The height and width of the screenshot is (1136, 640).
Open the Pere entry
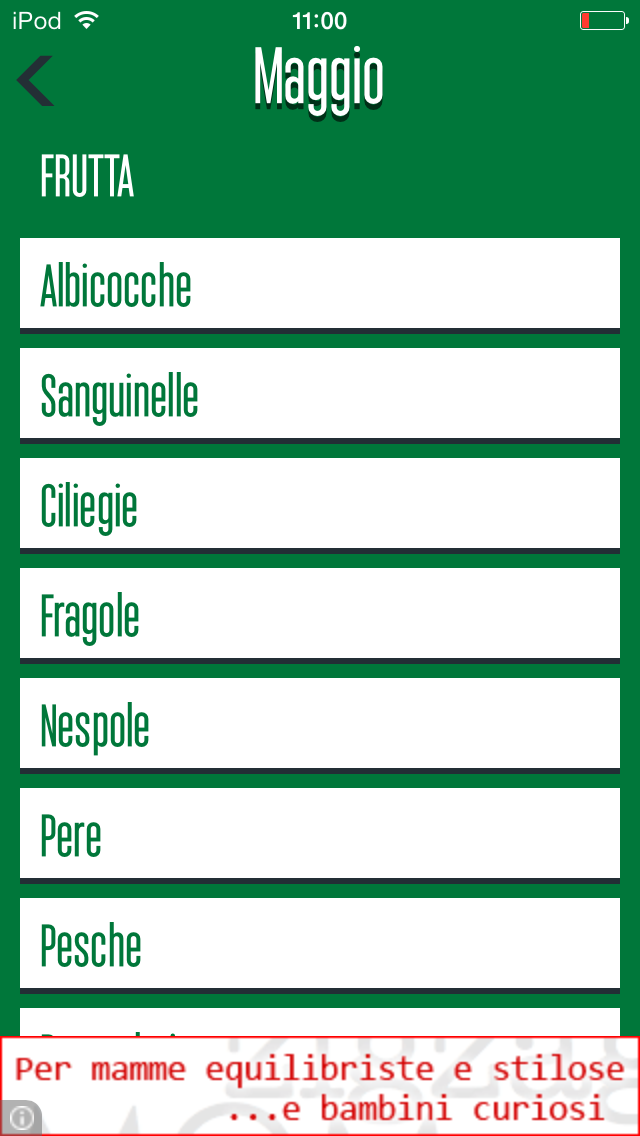tap(320, 834)
